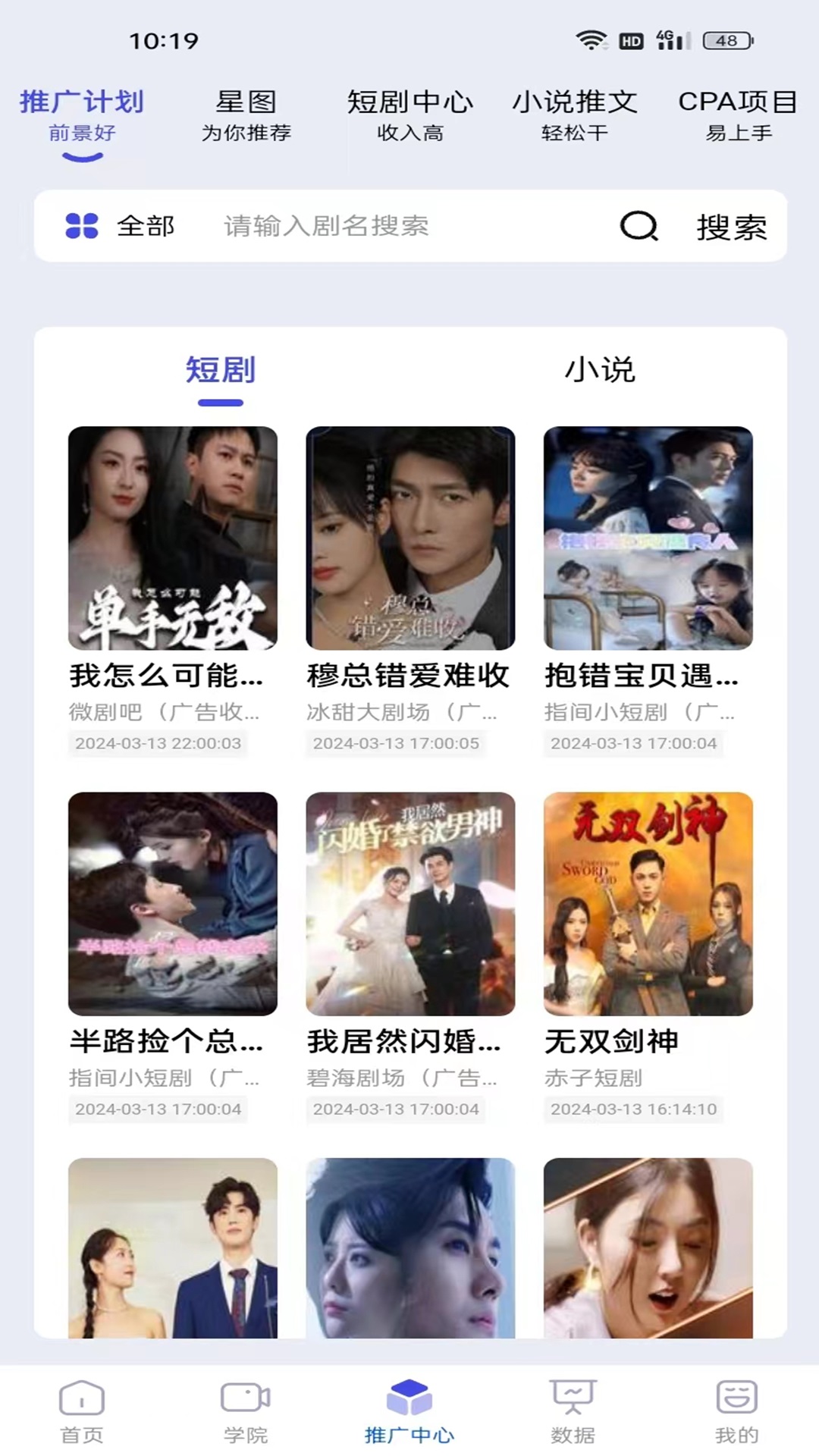This screenshot has width=819, height=1456.
Task: Go to the 首页 bottom tab
Action: click(81, 1410)
